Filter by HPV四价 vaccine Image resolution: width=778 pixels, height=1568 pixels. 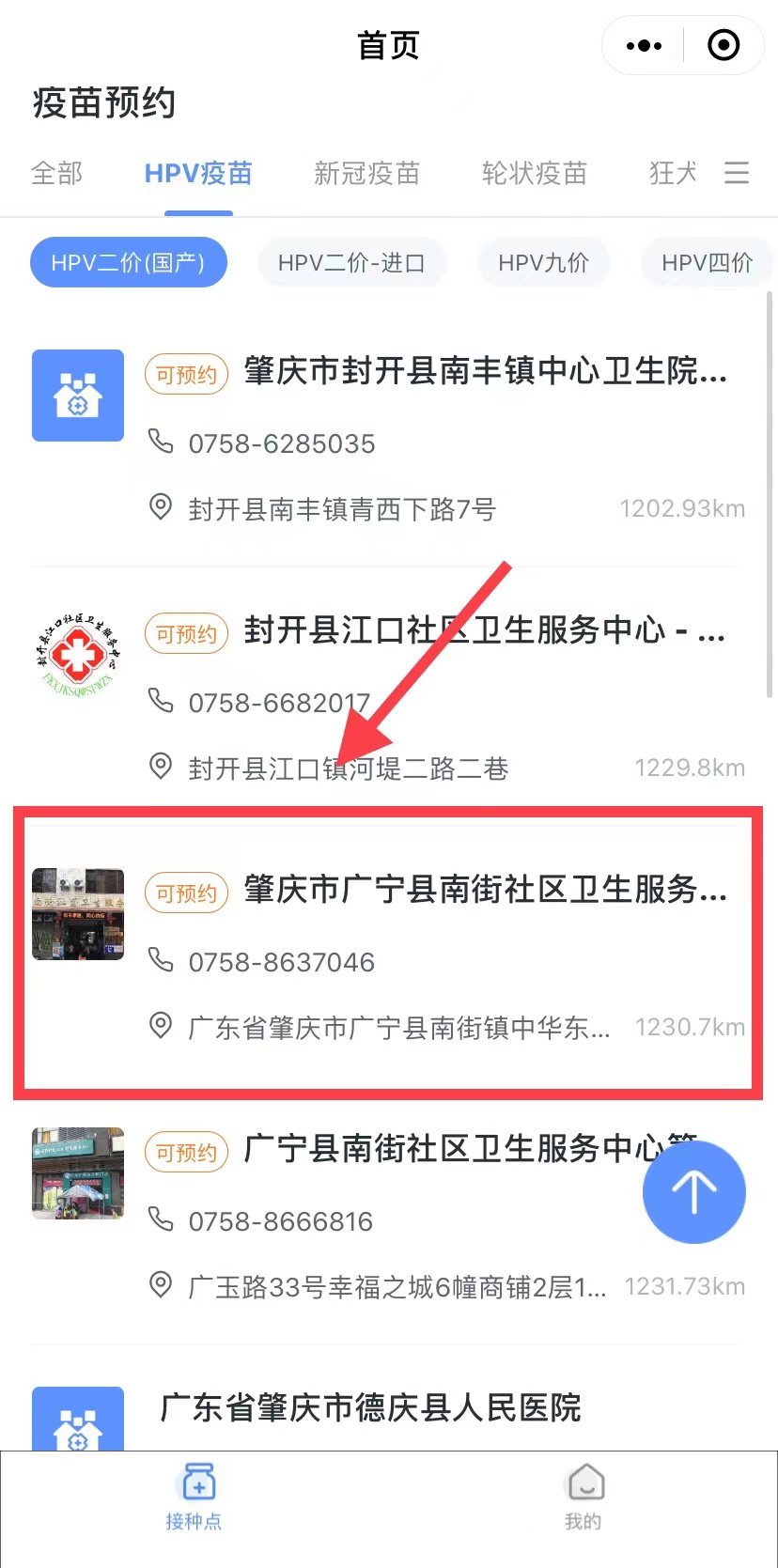(707, 263)
